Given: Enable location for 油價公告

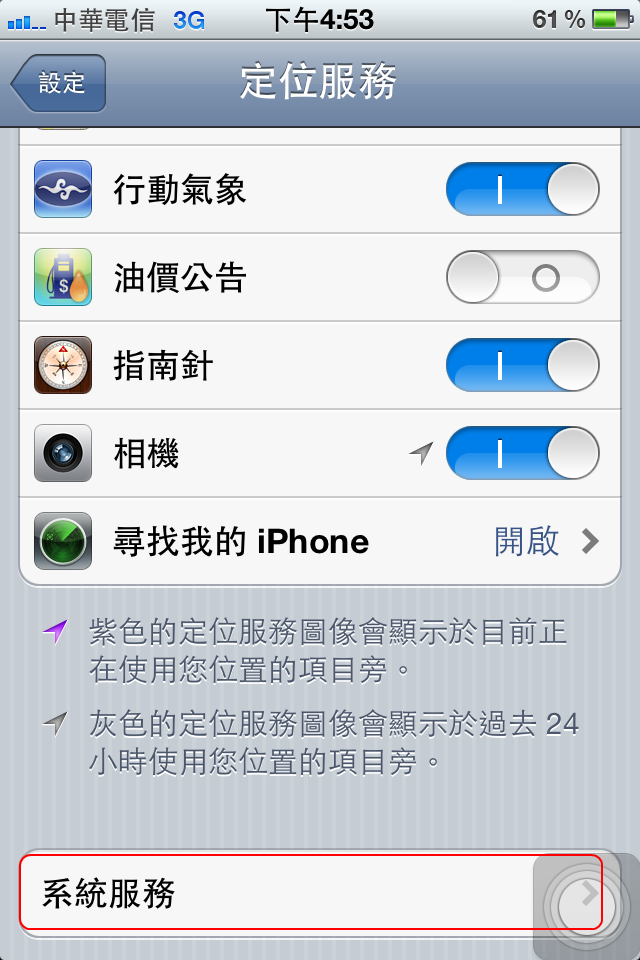Looking at the screenshot, I should (522, 277).
